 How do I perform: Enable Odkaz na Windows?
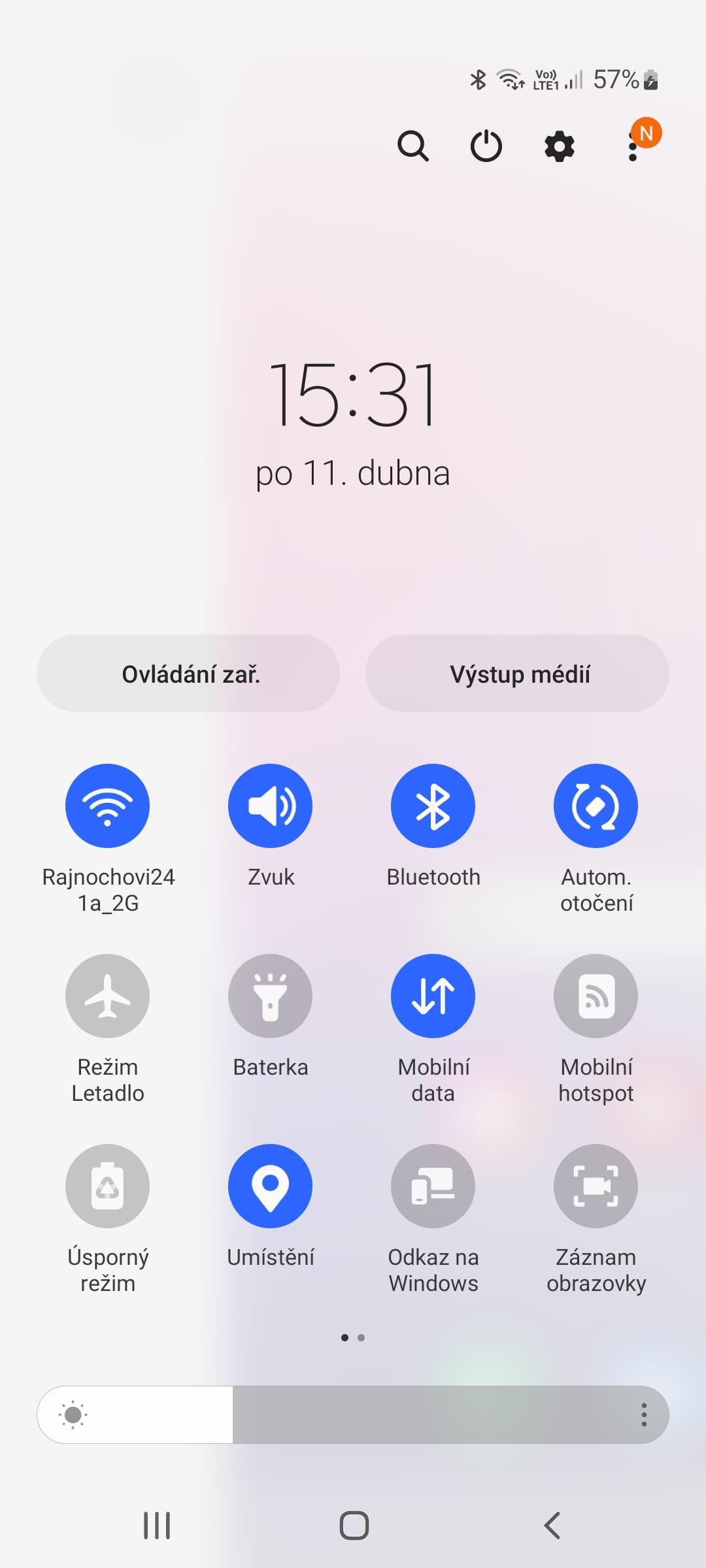[433, 1186]
